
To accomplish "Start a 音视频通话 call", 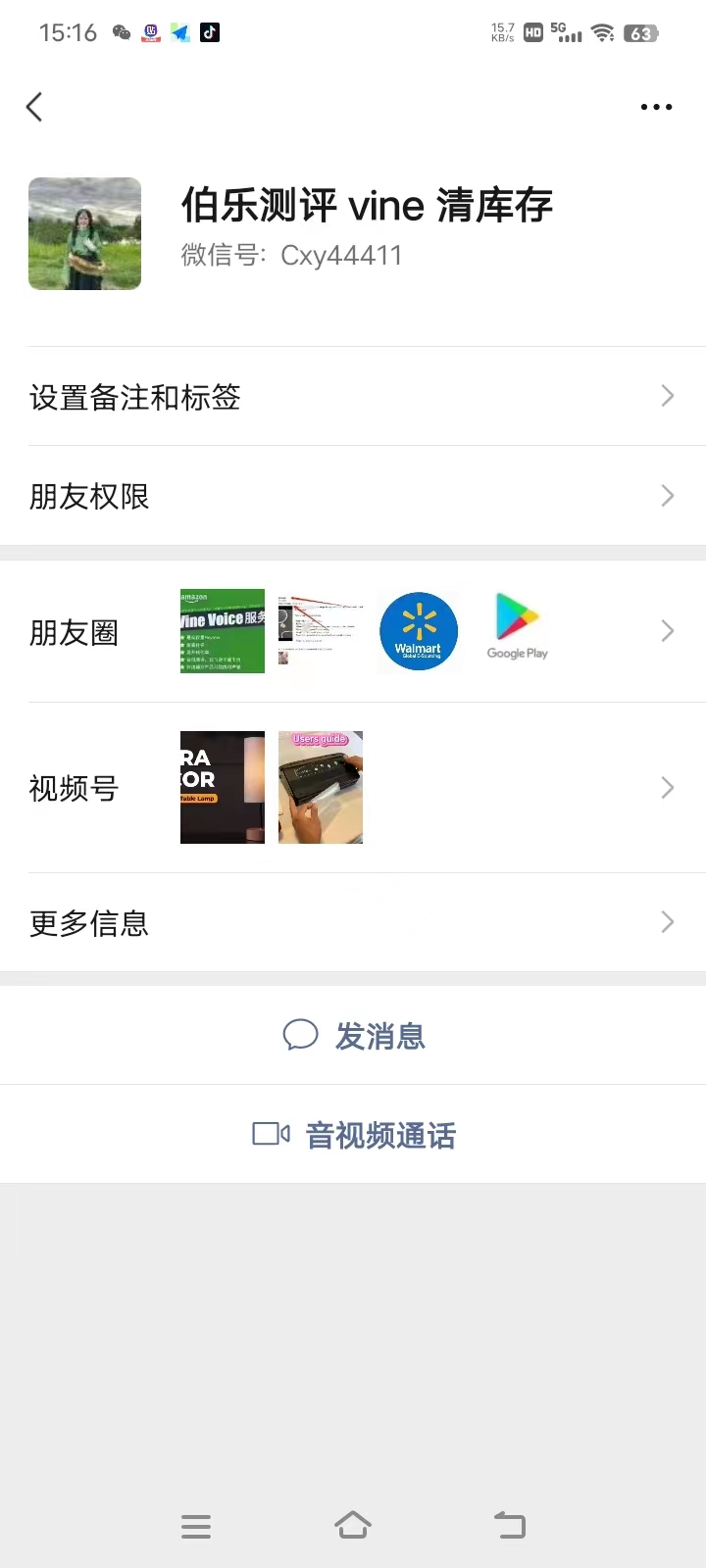I will point(354,1135).
